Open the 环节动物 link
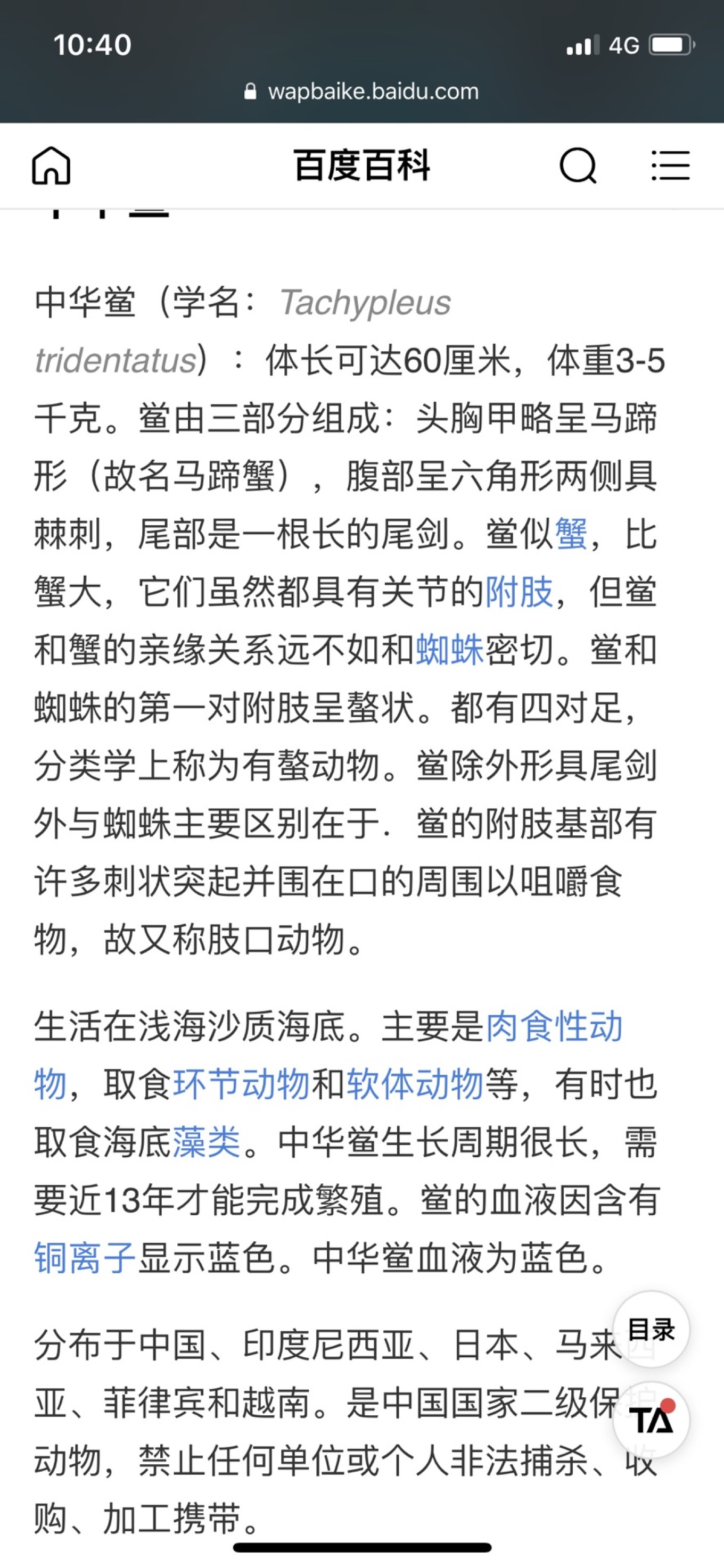This screenshot has width=724, height=1568. 242,1085
